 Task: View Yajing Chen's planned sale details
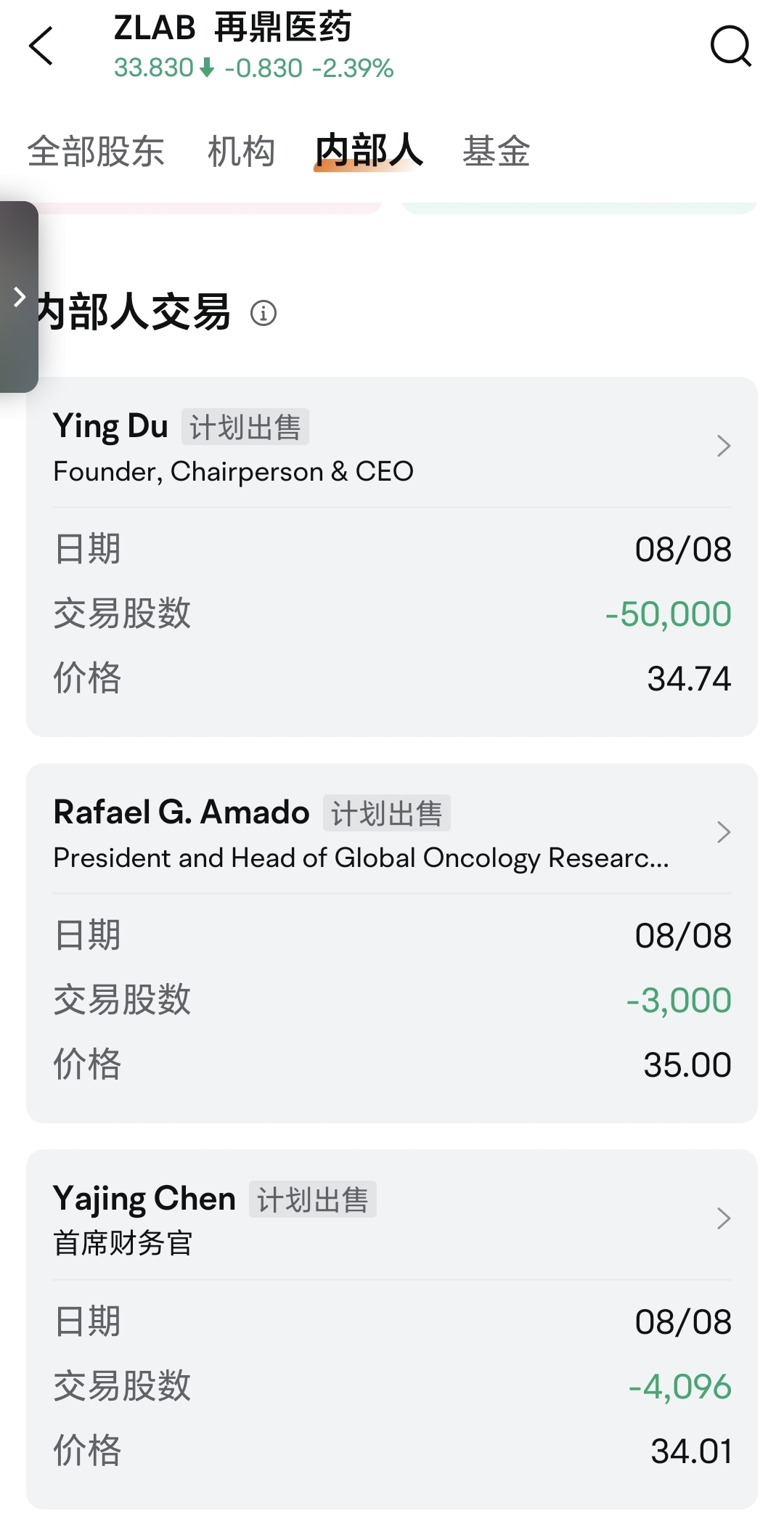point(392,1329)
